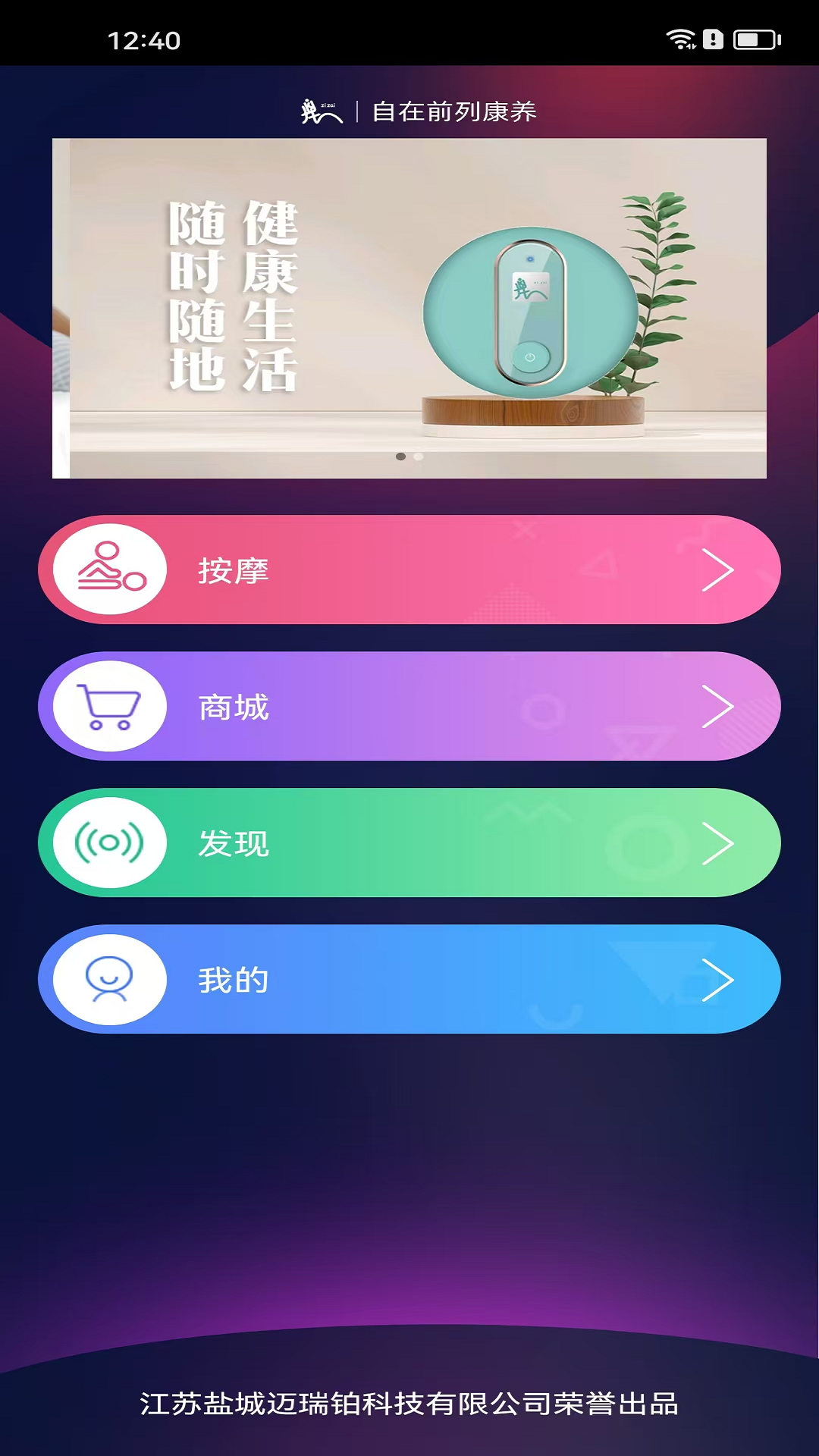Viewport: 819px width, 1456px height.
Task: Select the second banner page indicator dot
Action: (419, 457)
